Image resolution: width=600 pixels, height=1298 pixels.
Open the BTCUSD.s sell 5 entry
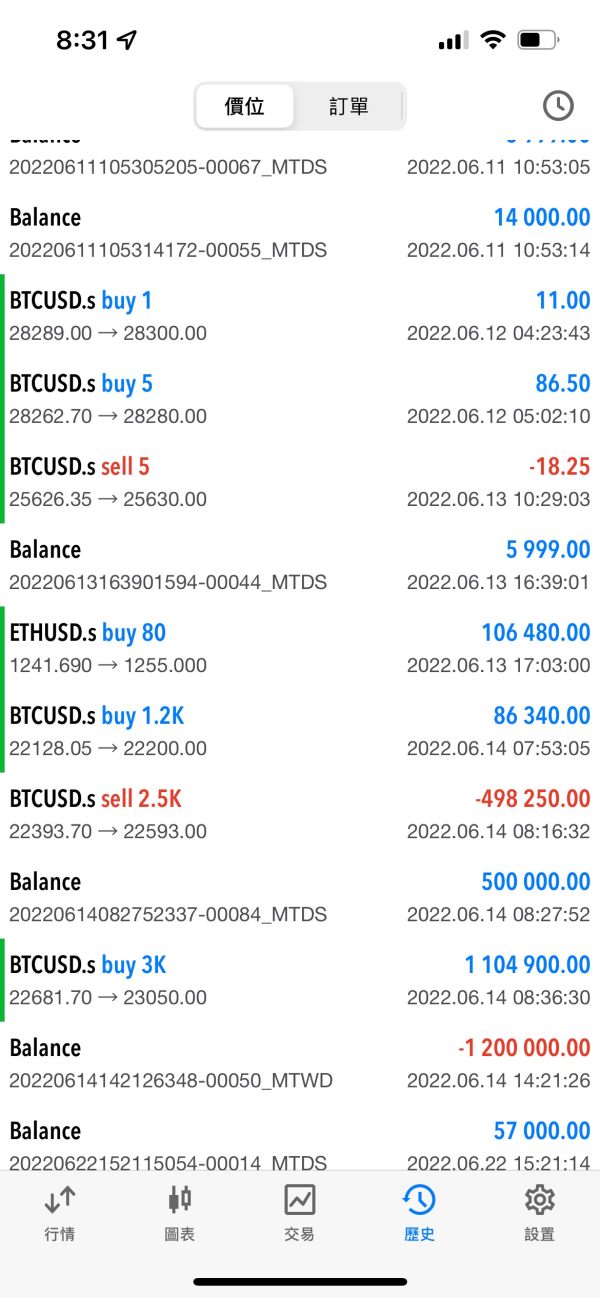(300, 482)
